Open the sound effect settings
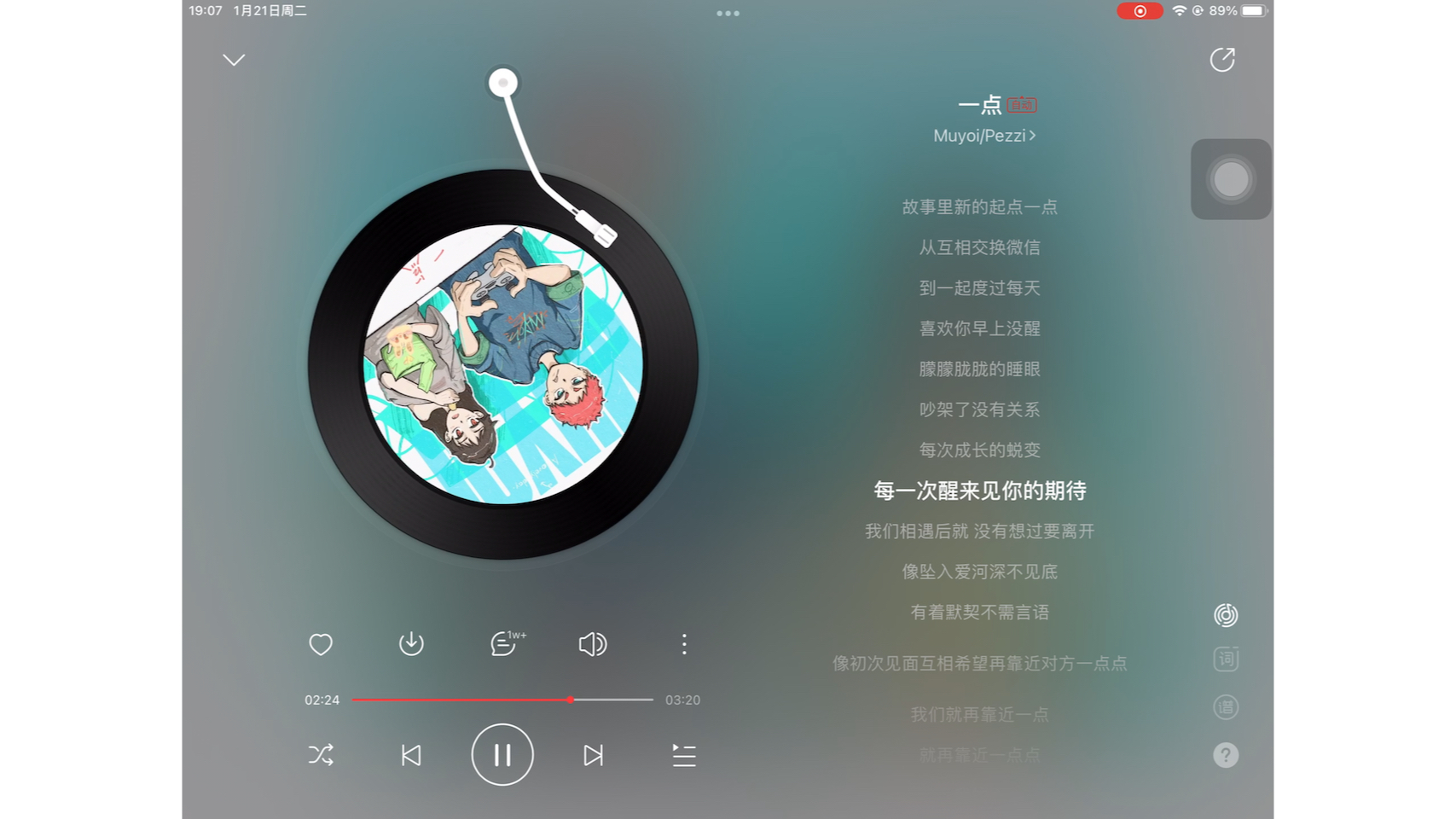 coord(593,644)
